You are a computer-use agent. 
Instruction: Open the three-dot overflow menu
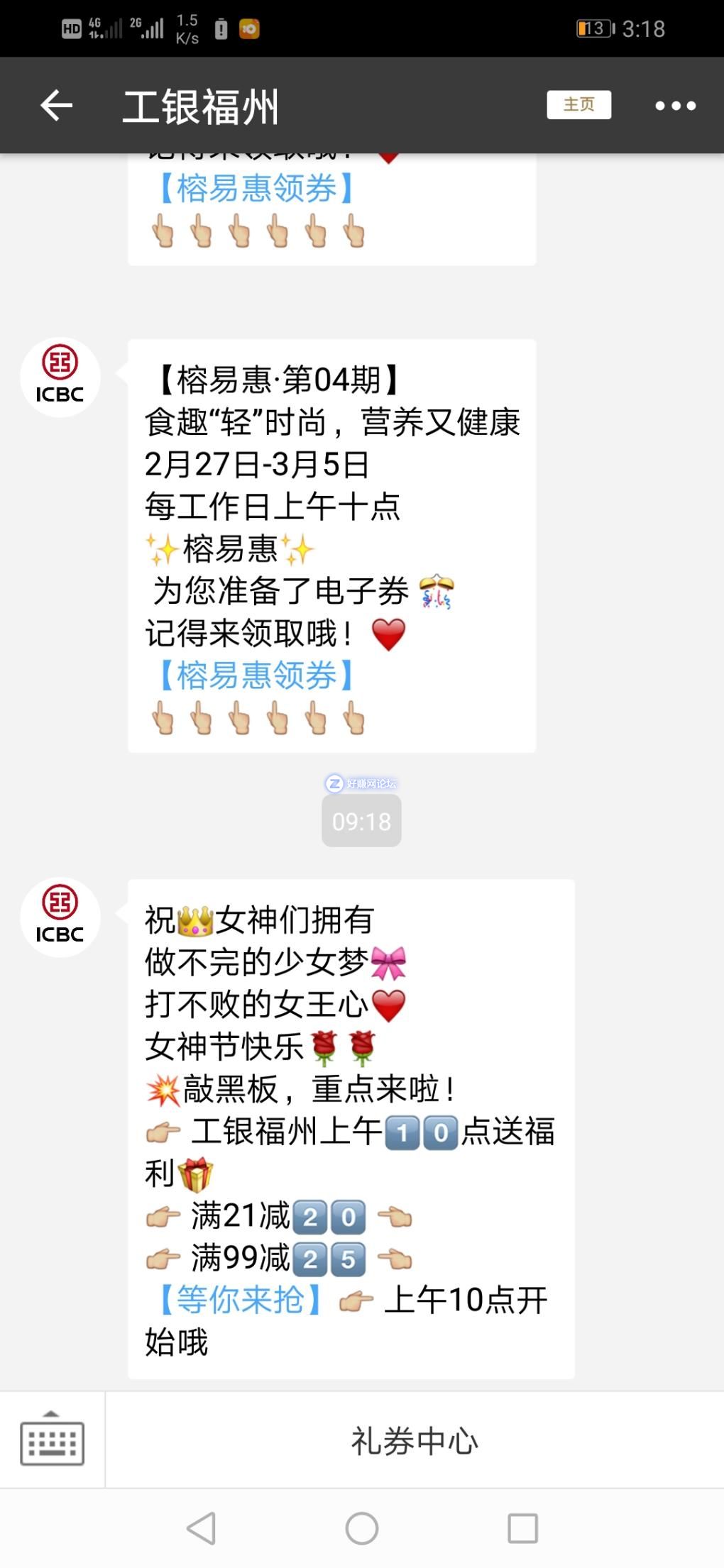point(675,106)
